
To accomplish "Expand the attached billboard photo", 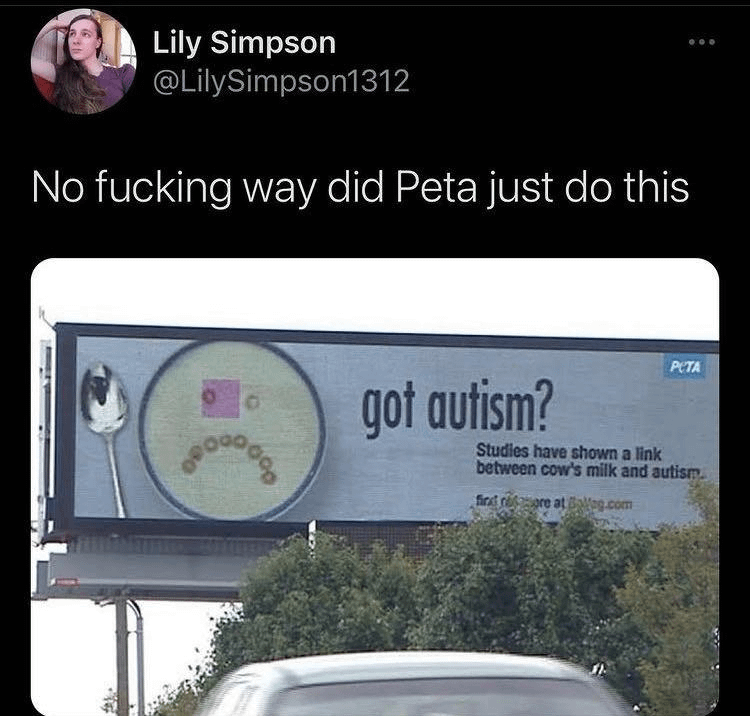I will coord(375,486).
